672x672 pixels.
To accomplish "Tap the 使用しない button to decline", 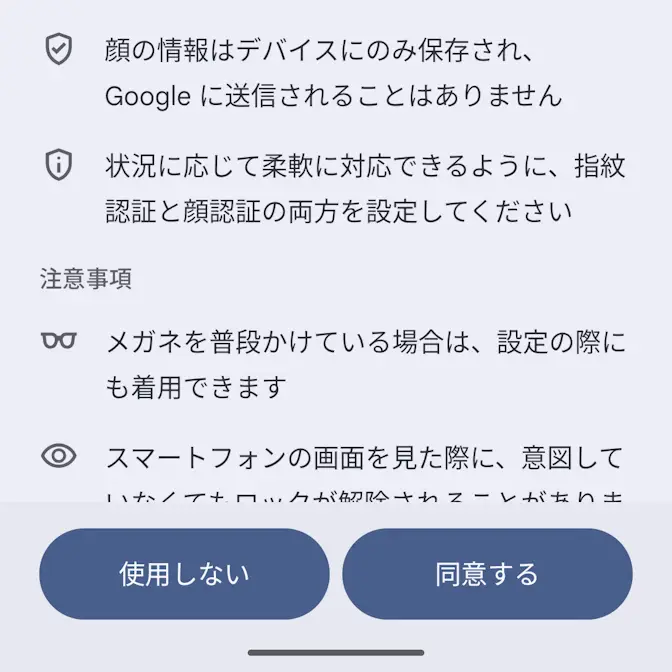I will [x=184, y=574].
